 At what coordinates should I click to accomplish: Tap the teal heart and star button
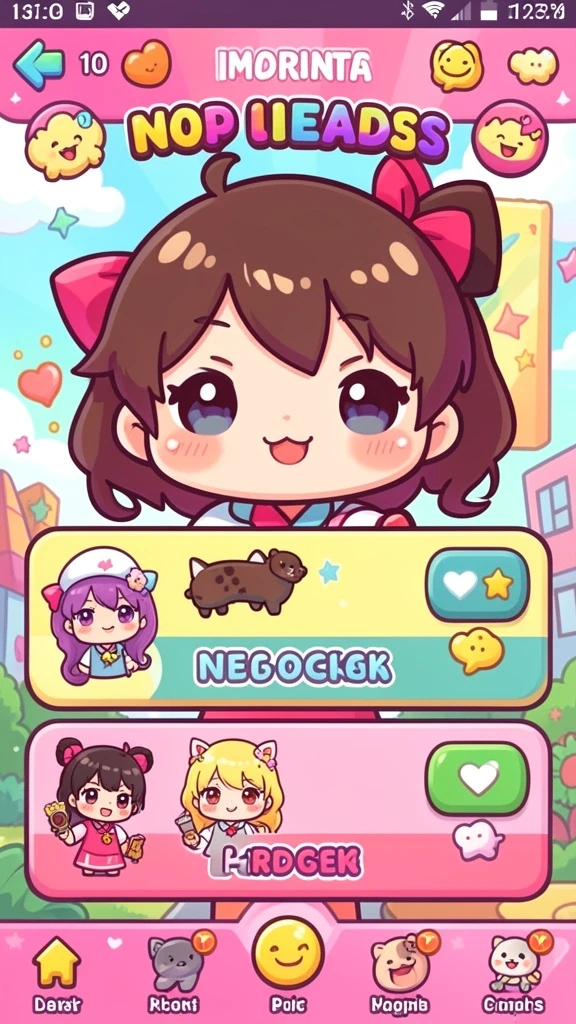[x=478, y=584]
